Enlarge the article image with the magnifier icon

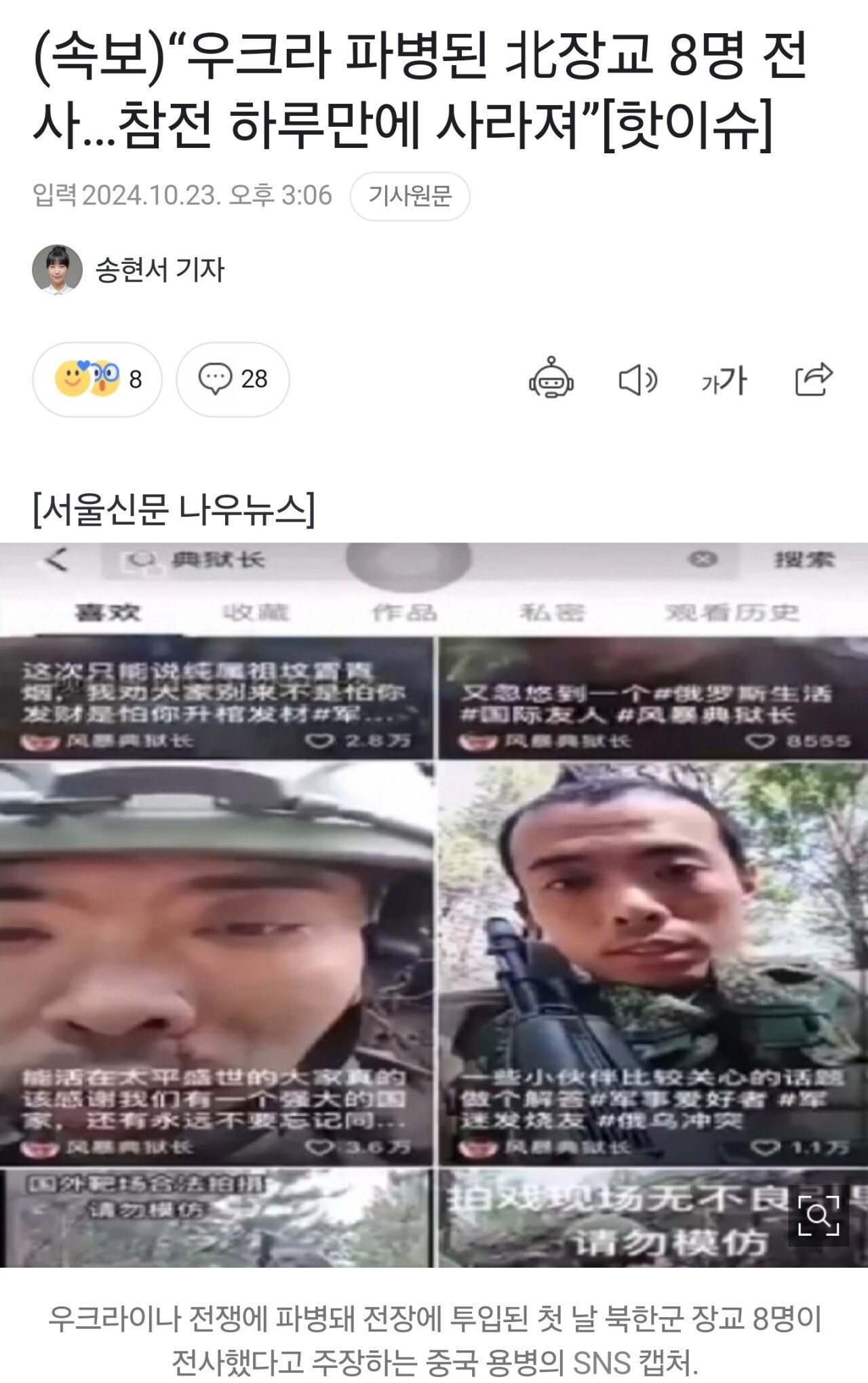(x=818, y=1215)
